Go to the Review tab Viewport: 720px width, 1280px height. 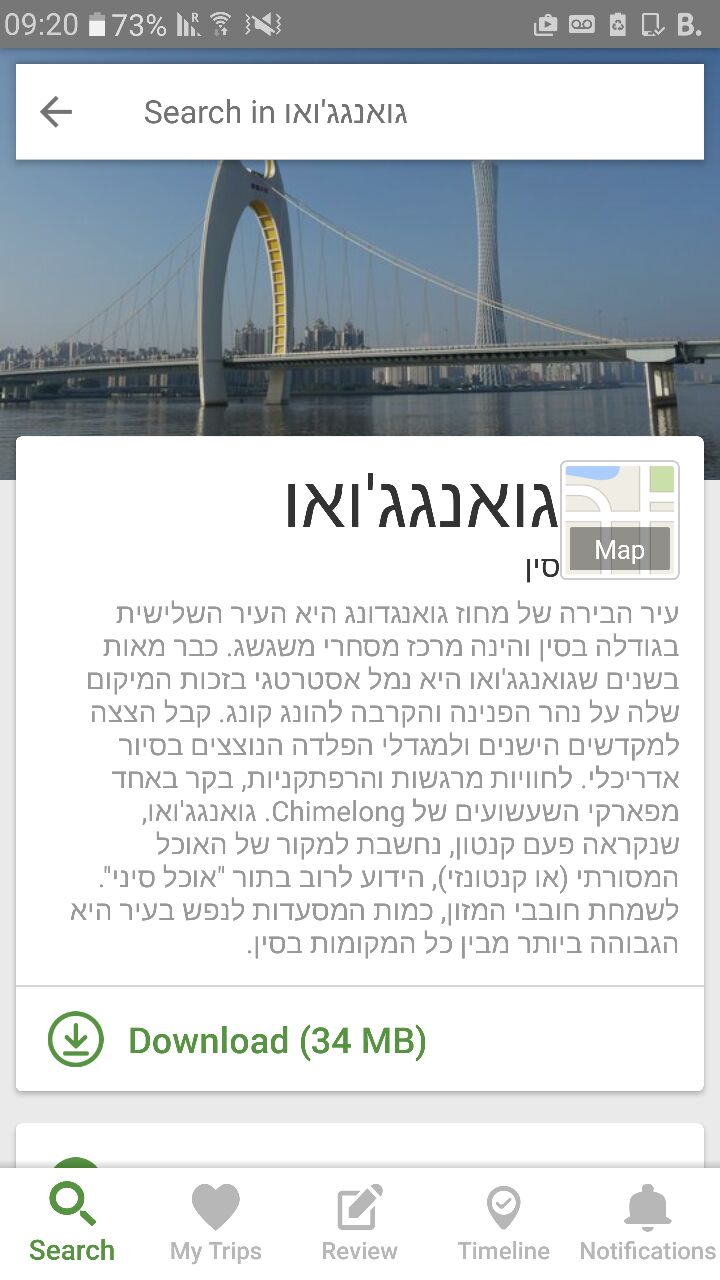(359, 1222)
